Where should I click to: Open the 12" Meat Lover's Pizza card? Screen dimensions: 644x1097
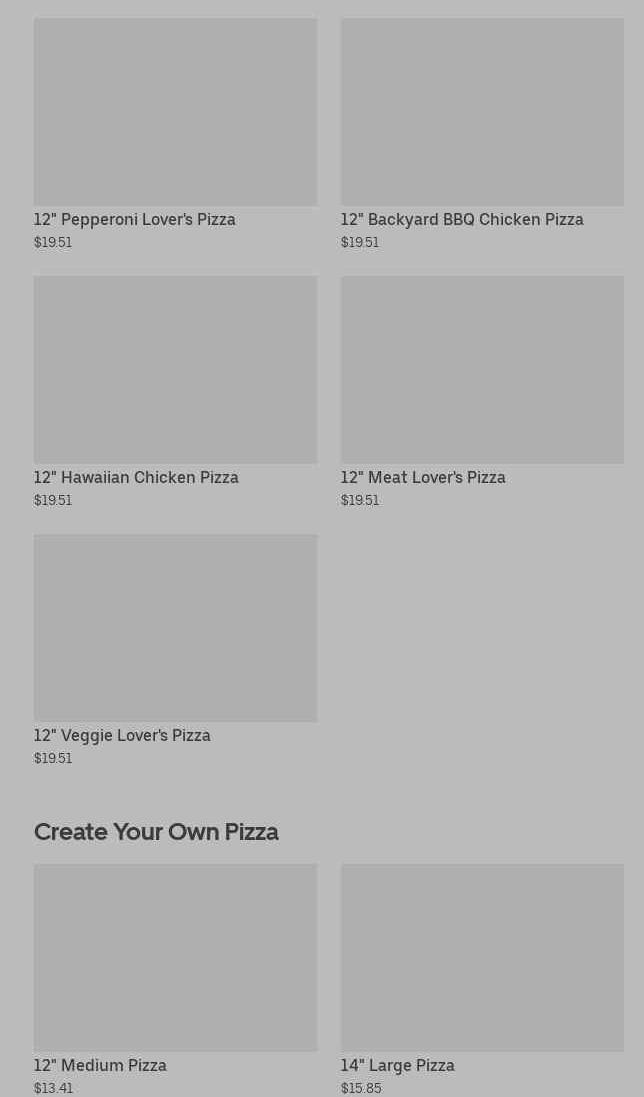pyautogui.click(x=482, y=392)
